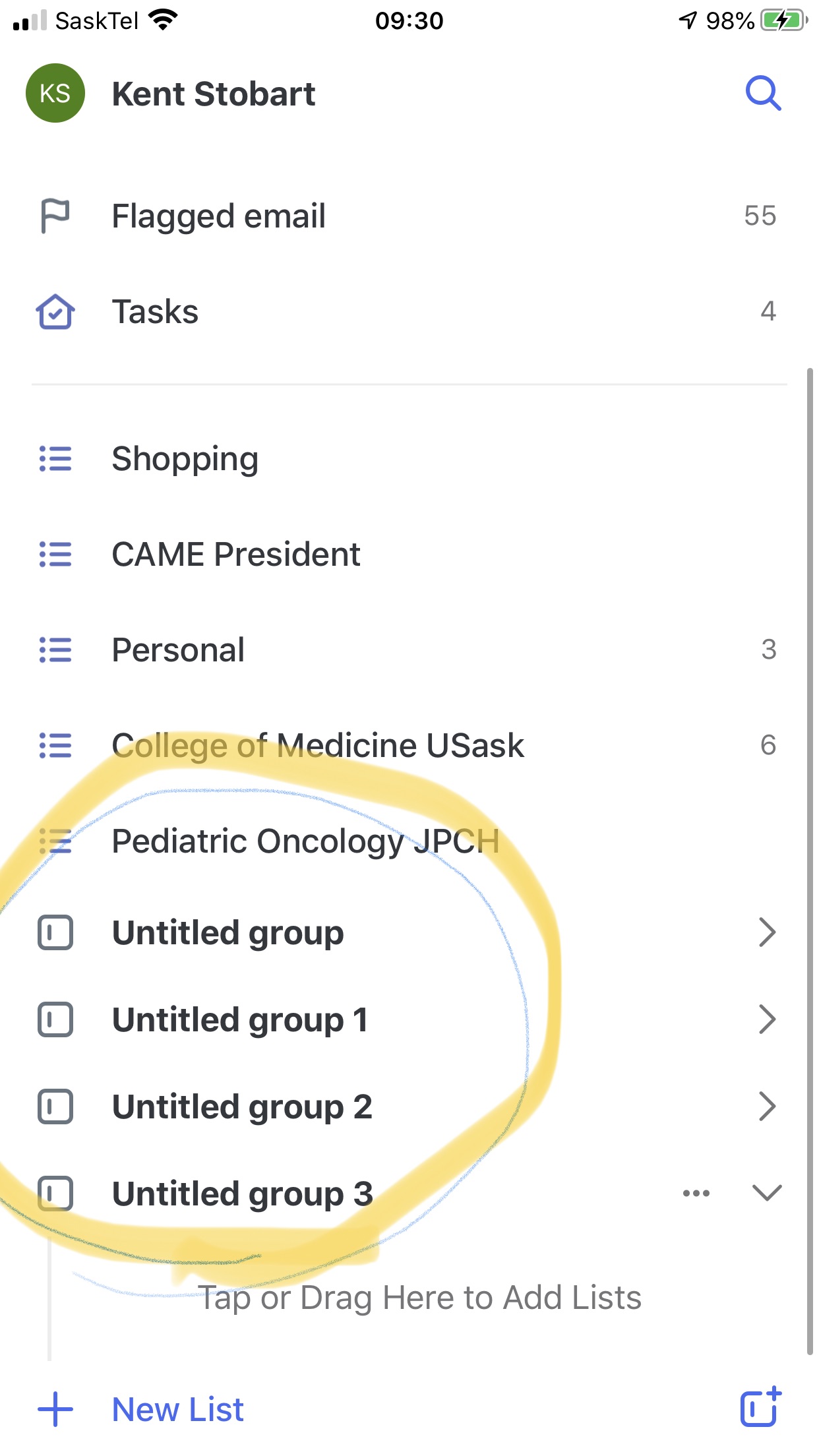819x1456 pixels.
Task: Open Pediatric Oncology JPCH list
Action: click(409, 841)
